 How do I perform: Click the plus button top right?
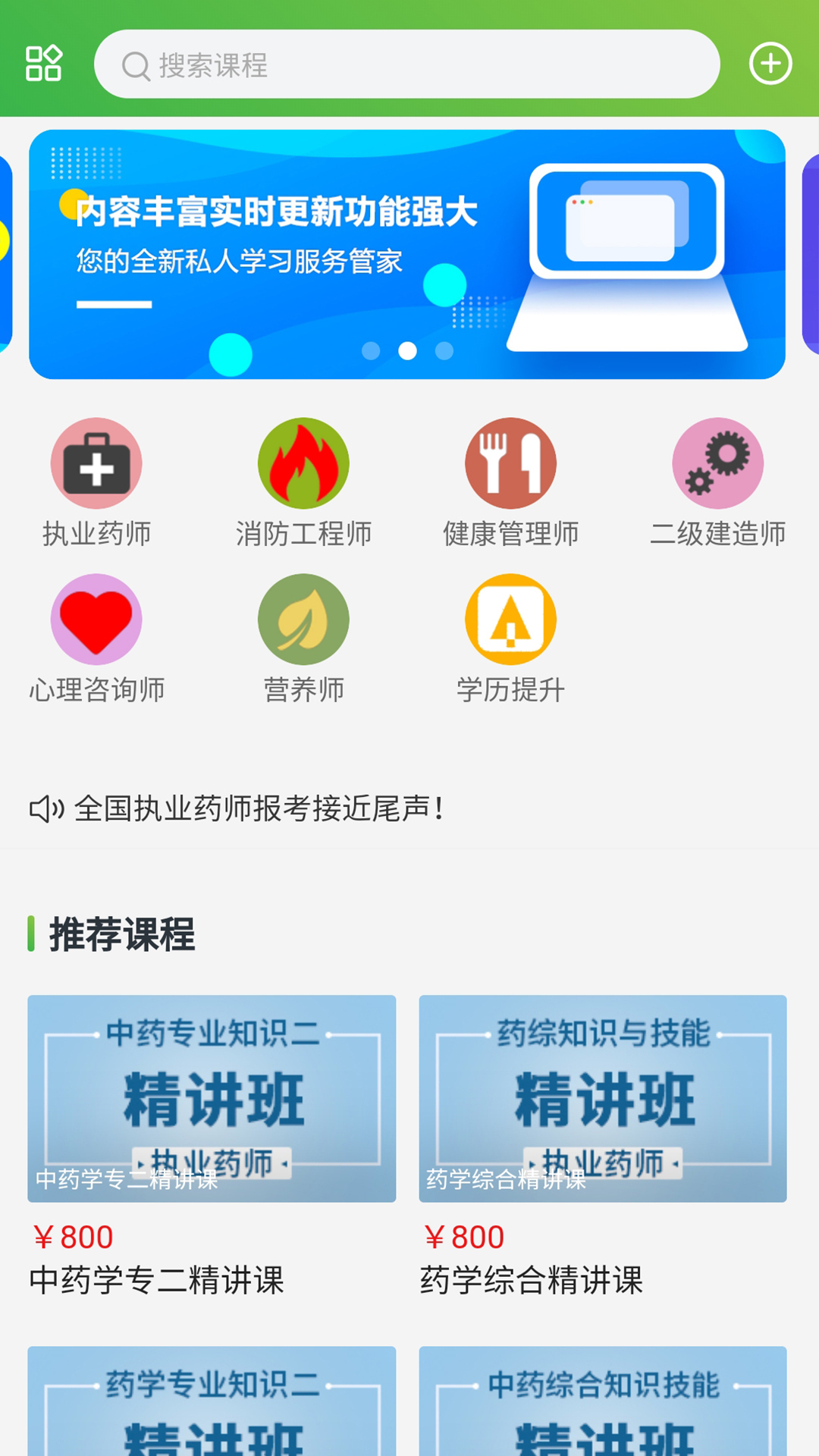(770, 64)
